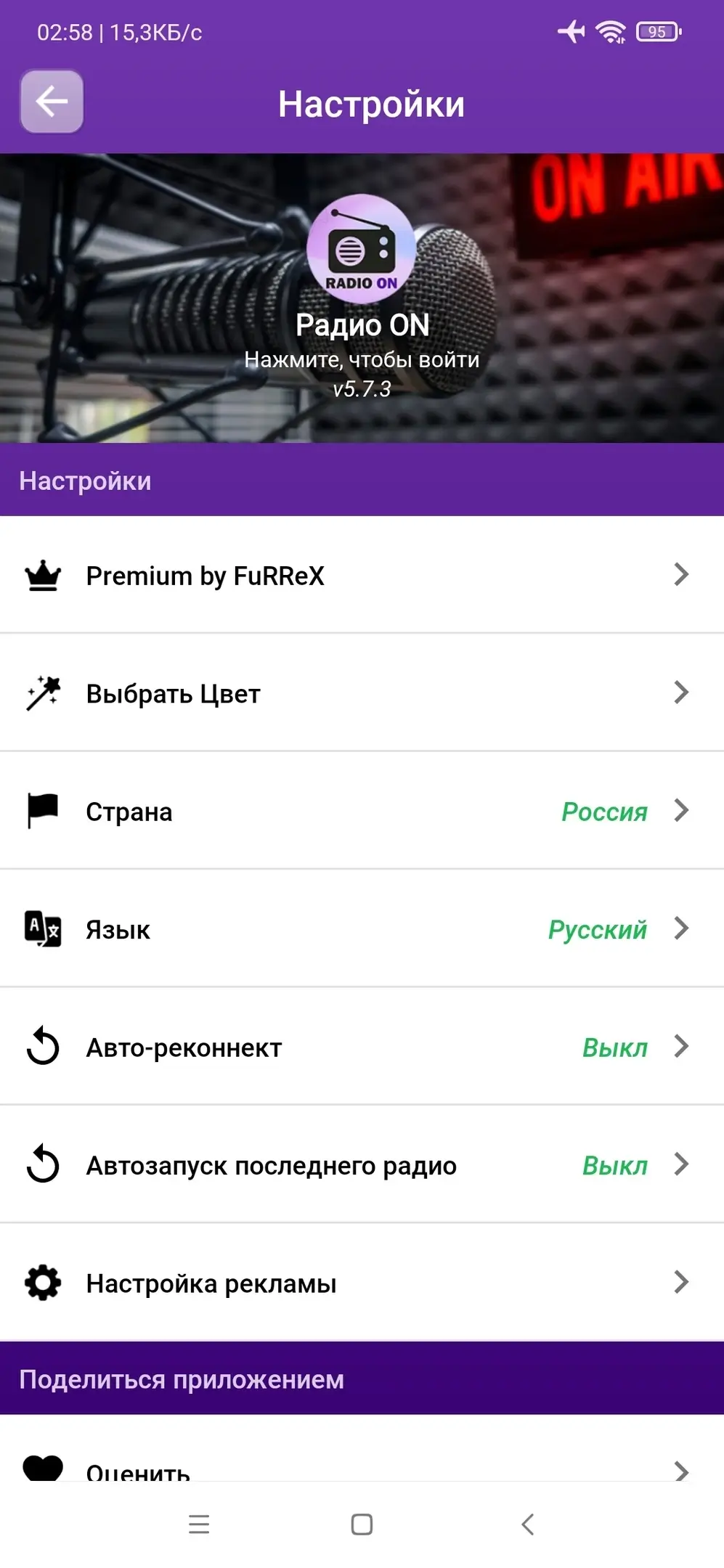Open Автозапуск последнего радио option
Viewport: 724px width, 1568px height.
coord(362,1165)
